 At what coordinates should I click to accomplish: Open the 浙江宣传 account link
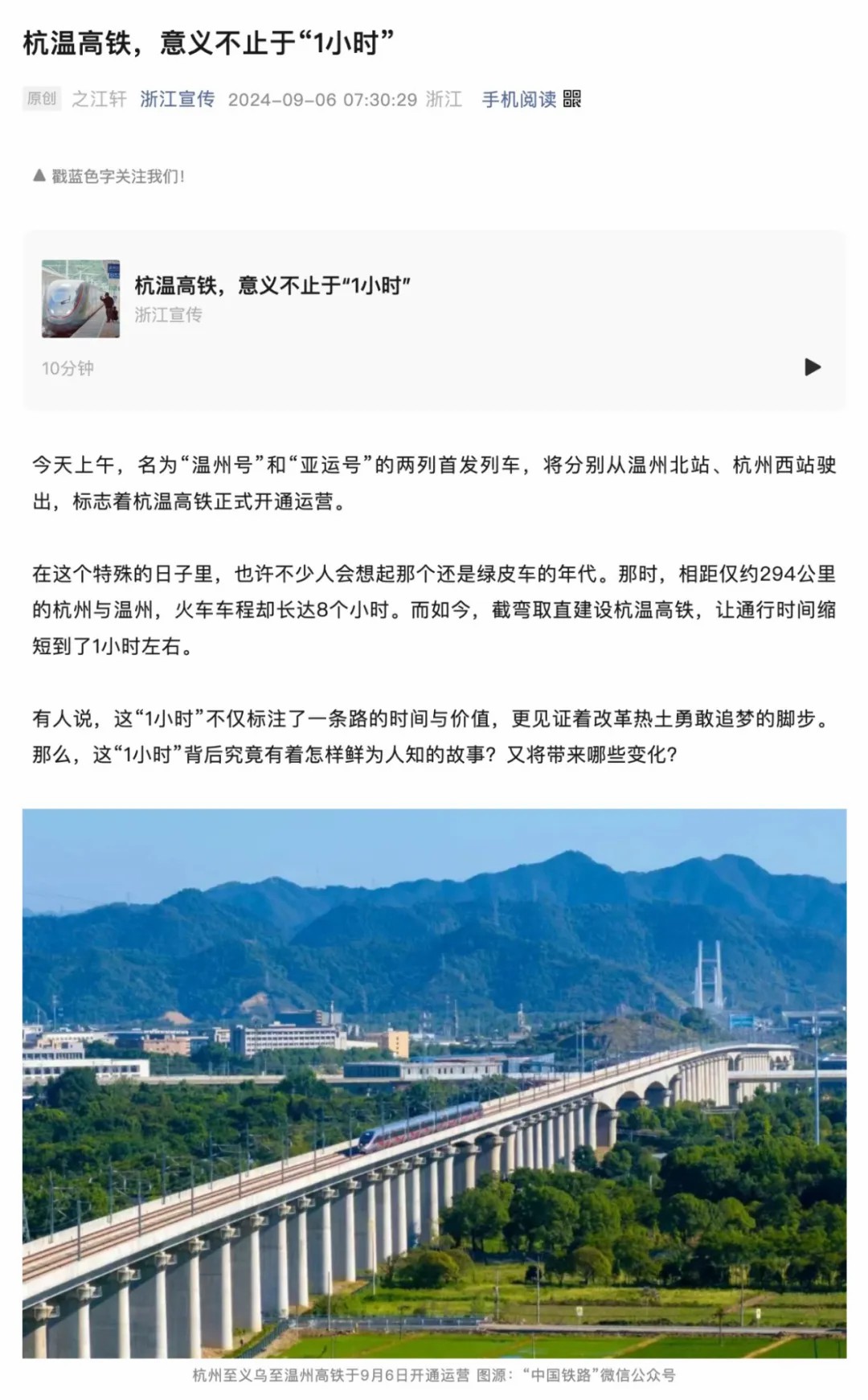tap(178, 99)
